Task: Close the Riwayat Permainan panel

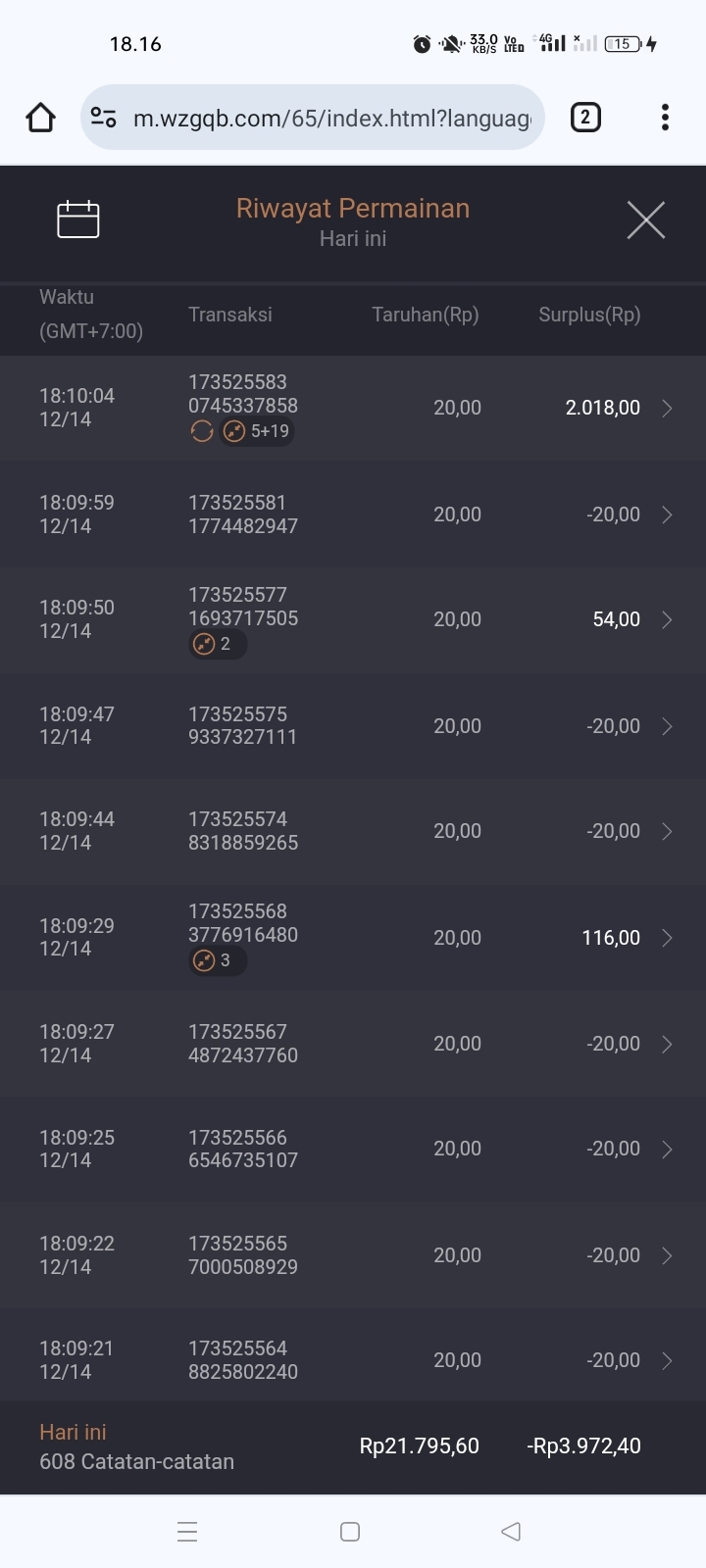Action: pyautogui.click(x=645, y=220)
